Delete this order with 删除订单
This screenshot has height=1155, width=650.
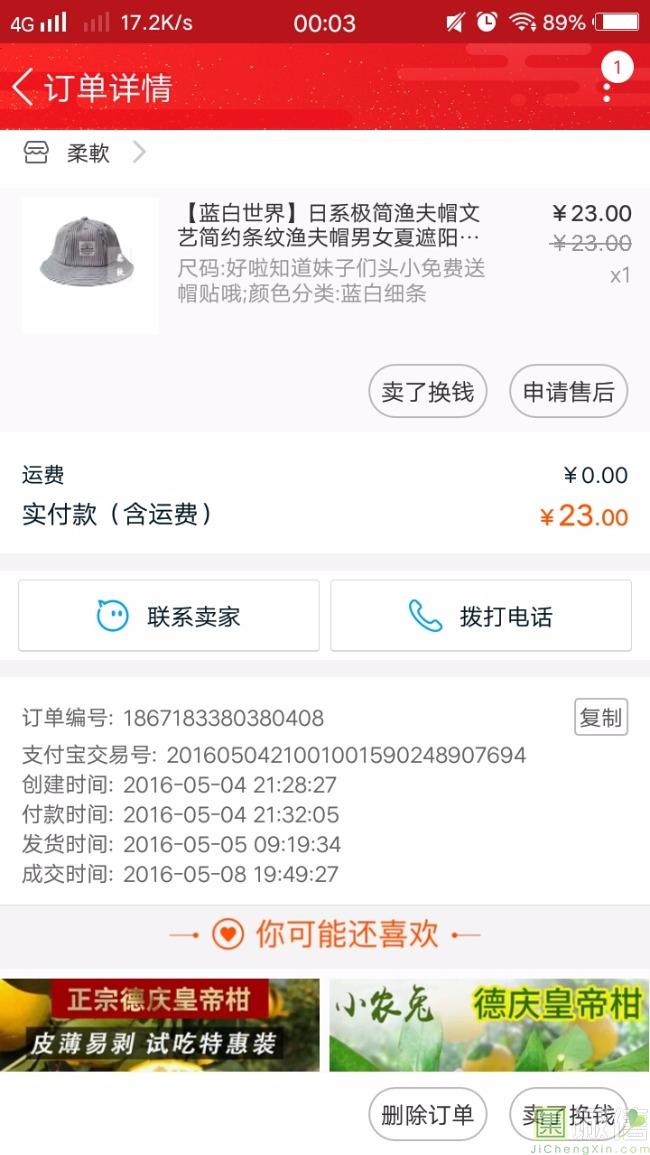click(428, 1115)
